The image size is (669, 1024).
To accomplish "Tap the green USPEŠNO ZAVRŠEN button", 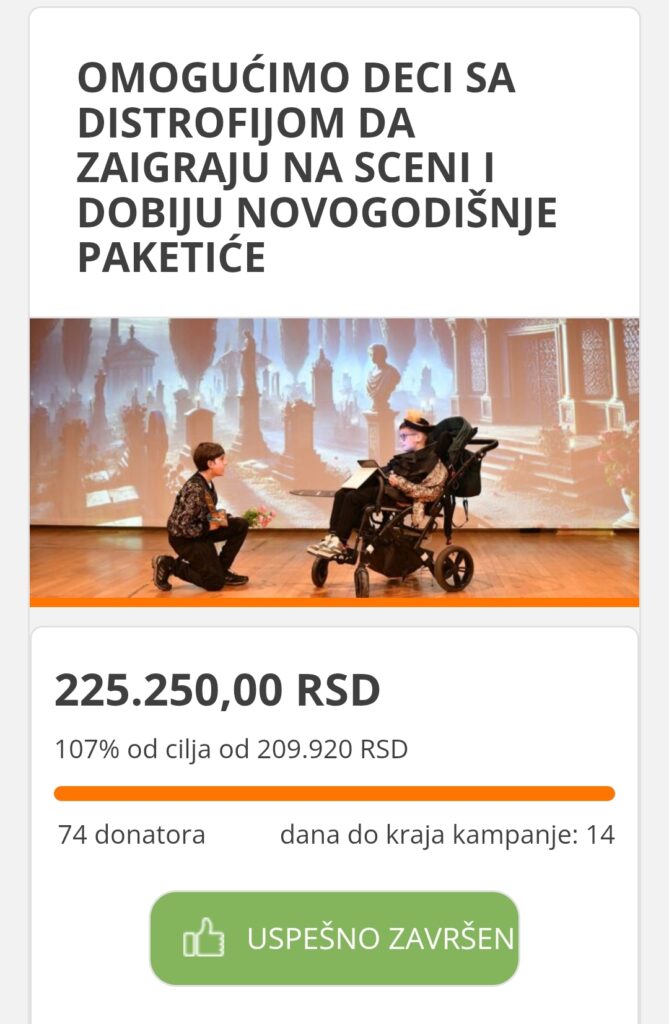I will [334, 938].
